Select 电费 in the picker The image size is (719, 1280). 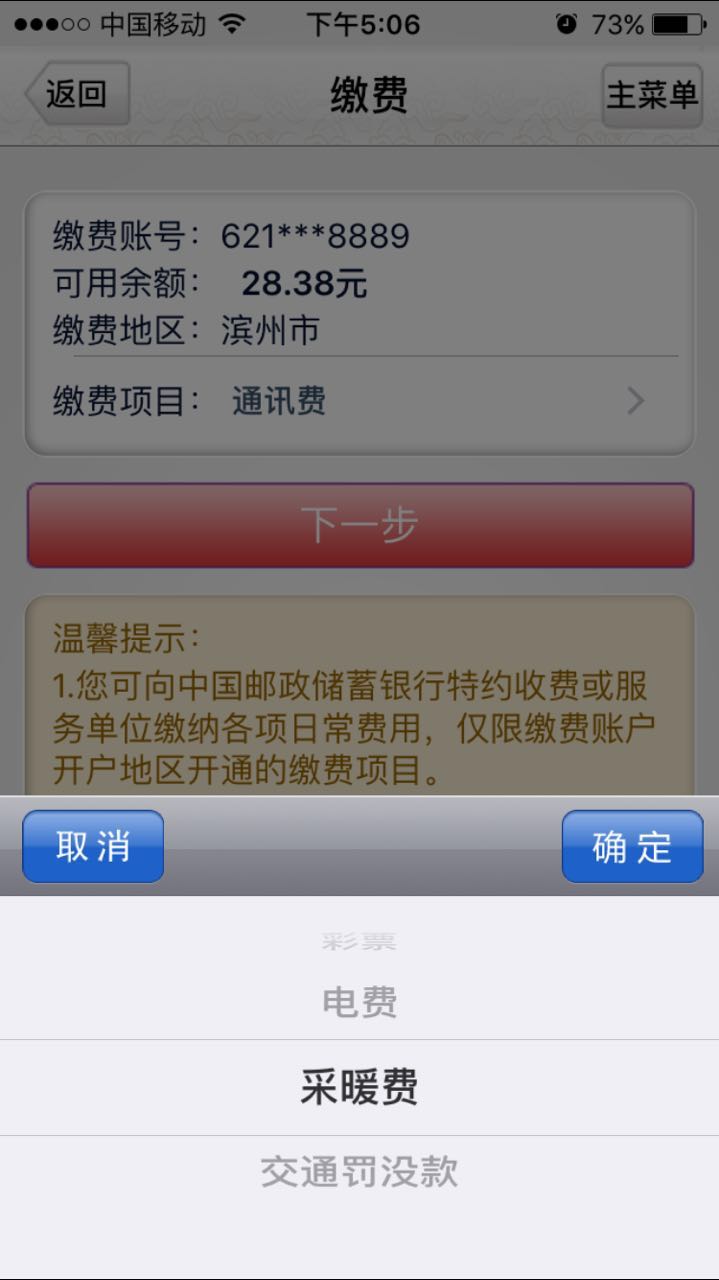click(359, 1002)
